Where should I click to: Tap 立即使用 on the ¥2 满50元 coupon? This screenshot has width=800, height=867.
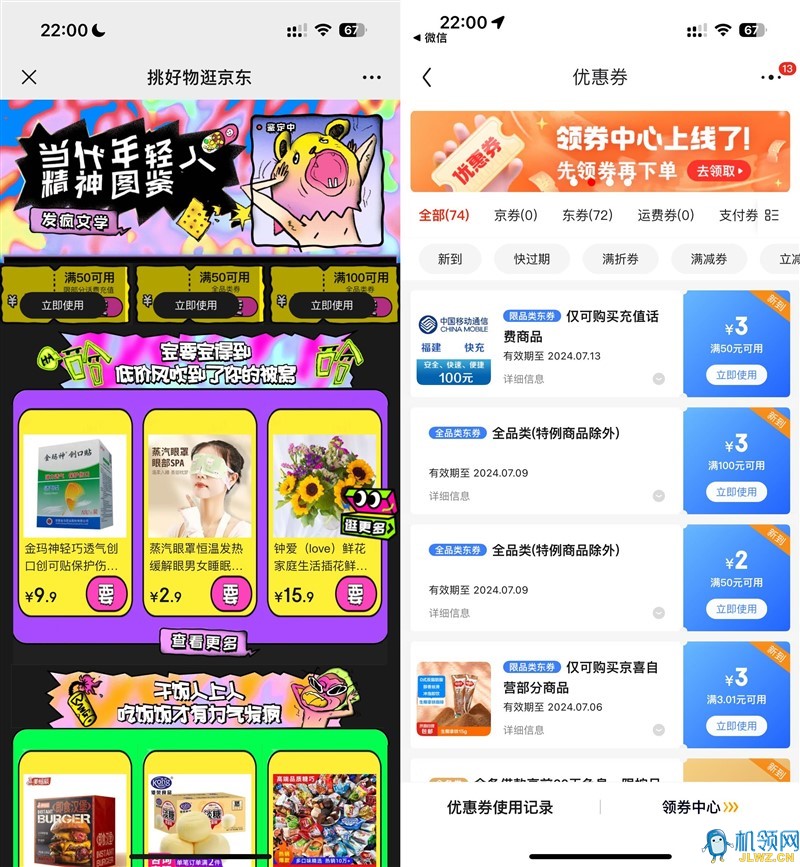(736, 609)
